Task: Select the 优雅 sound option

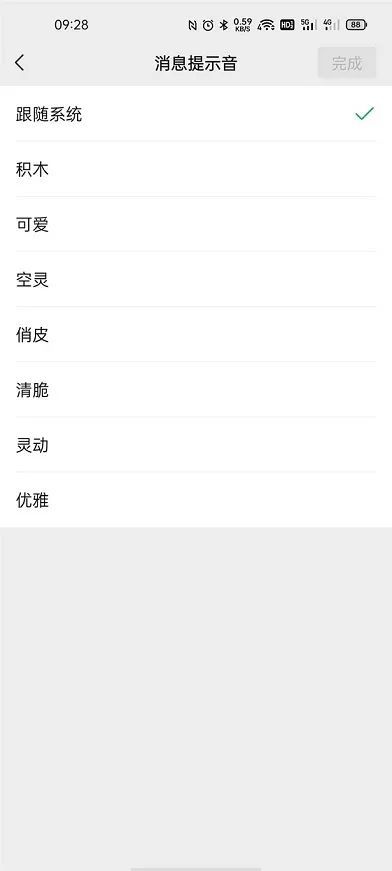Action: click(x=196, y=500)
